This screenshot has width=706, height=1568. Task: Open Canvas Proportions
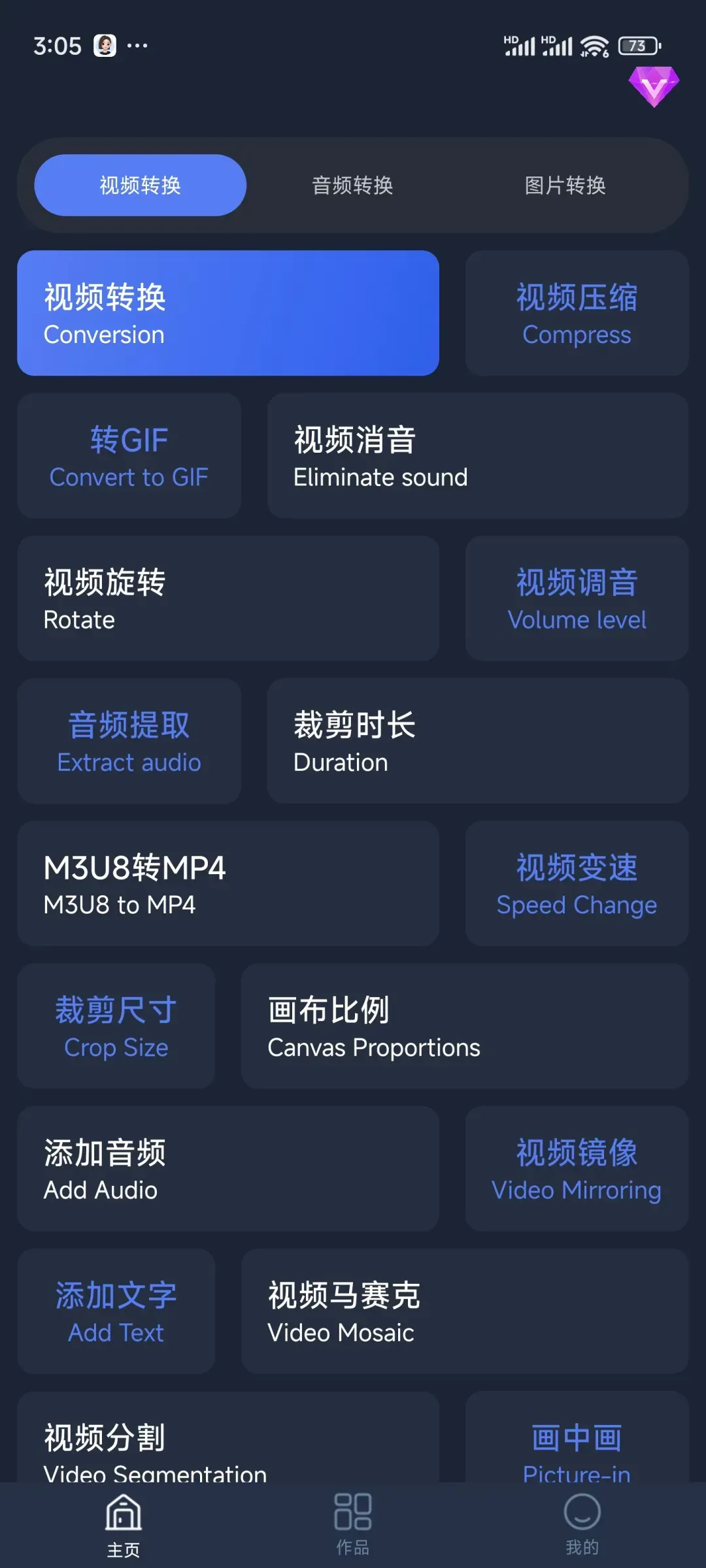(x=465, y=1026)
